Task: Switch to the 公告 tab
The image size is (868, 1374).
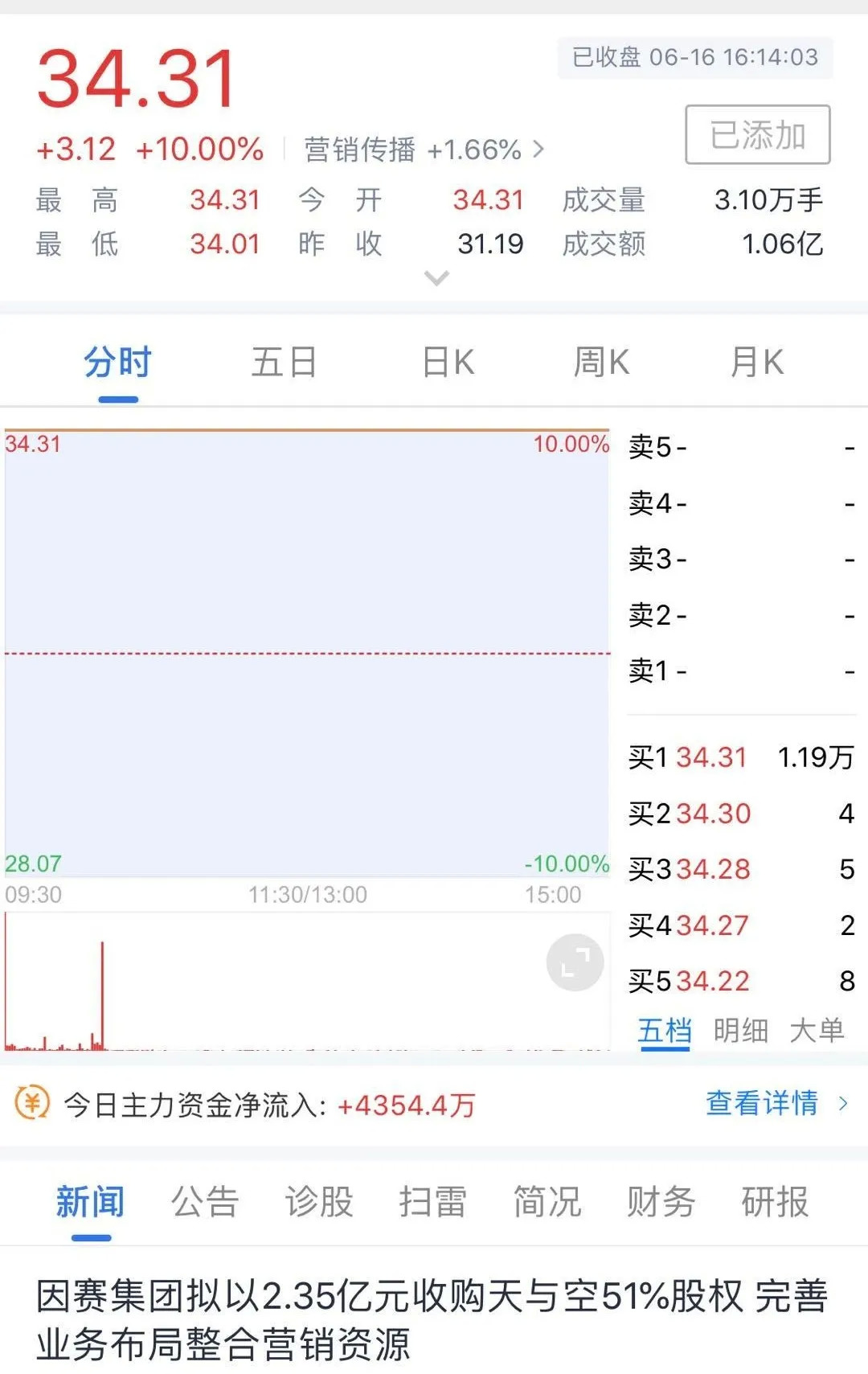Action: [205, 1202]
